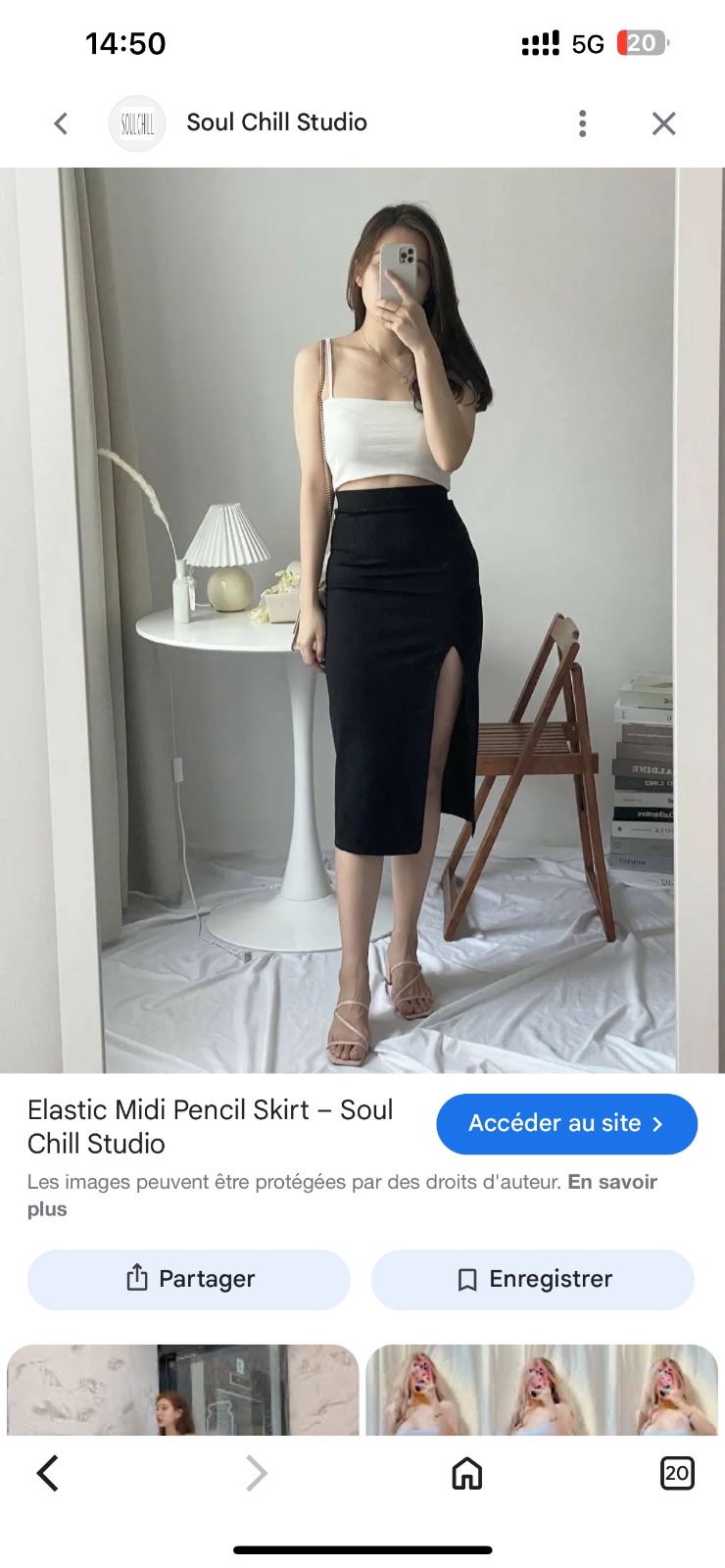This screenshot has width=725, height=1568.
Task: Save the image with Enregistrer
Action: pyautogui.click(x=533, y=1279)
